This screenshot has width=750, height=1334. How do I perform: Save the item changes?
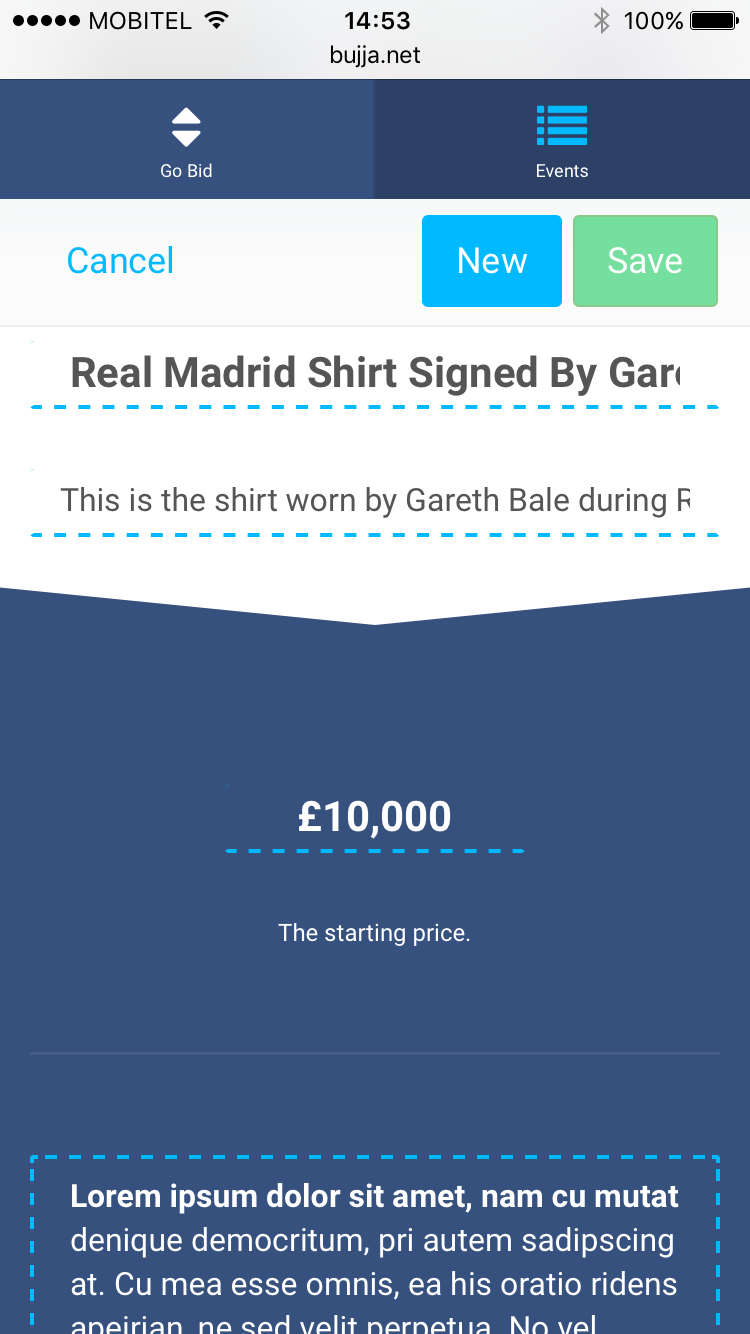(x=645, y=261)
